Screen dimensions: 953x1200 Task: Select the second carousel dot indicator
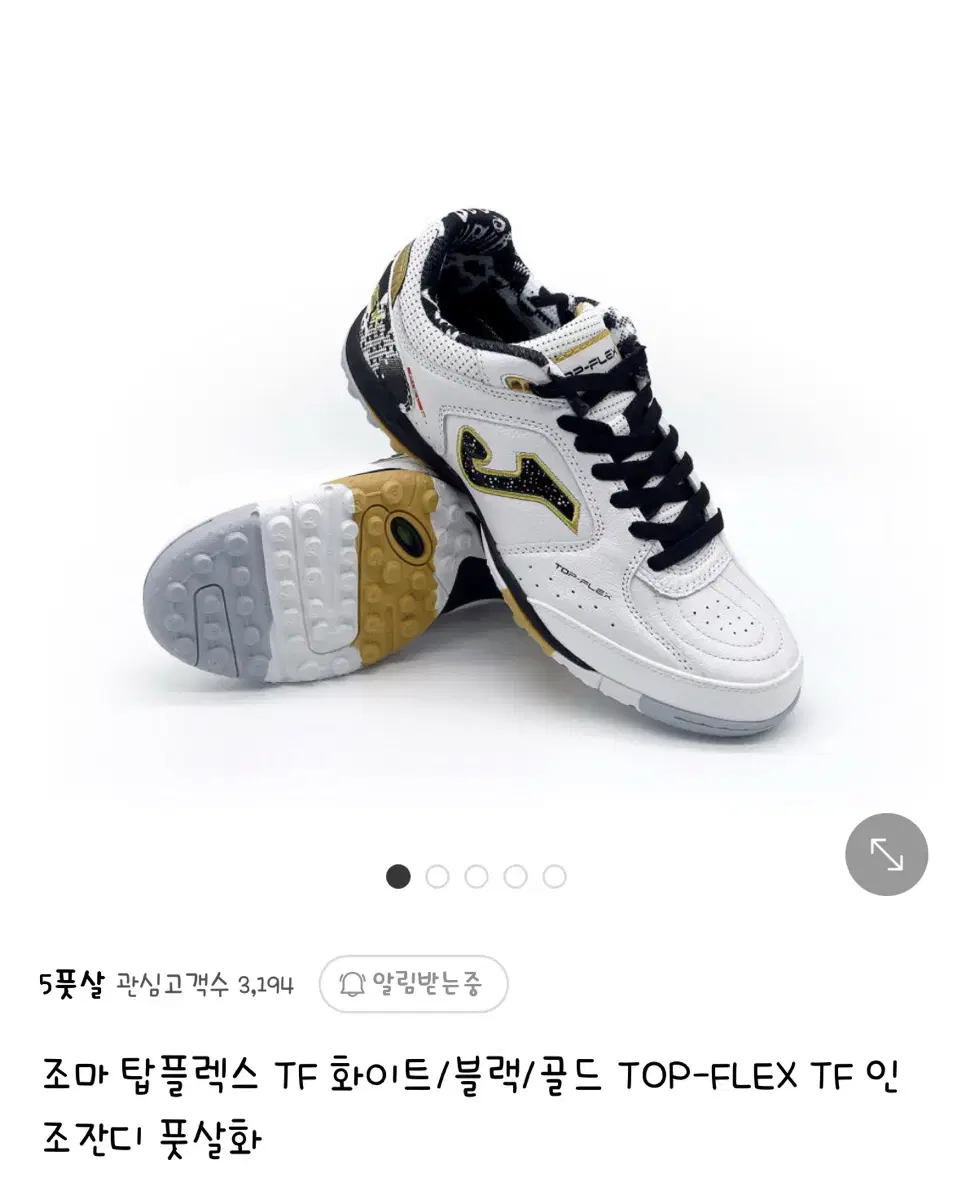pyautogui.click(x=437, y=876)
